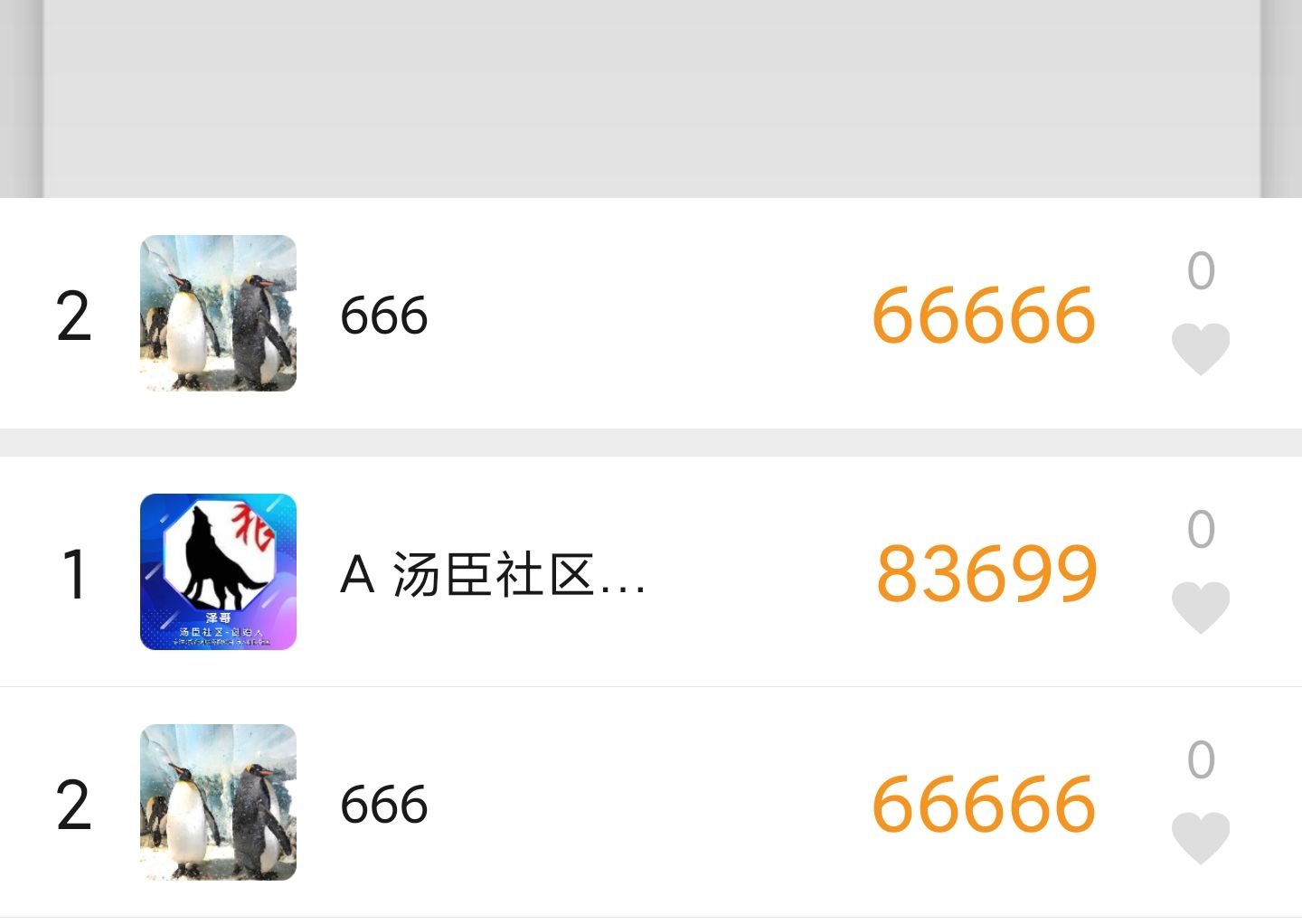Screen dimensions: 1302x924
Task: Like the 666 entry listed below A 汤臣社区
Action: (x=1200, y=836)
